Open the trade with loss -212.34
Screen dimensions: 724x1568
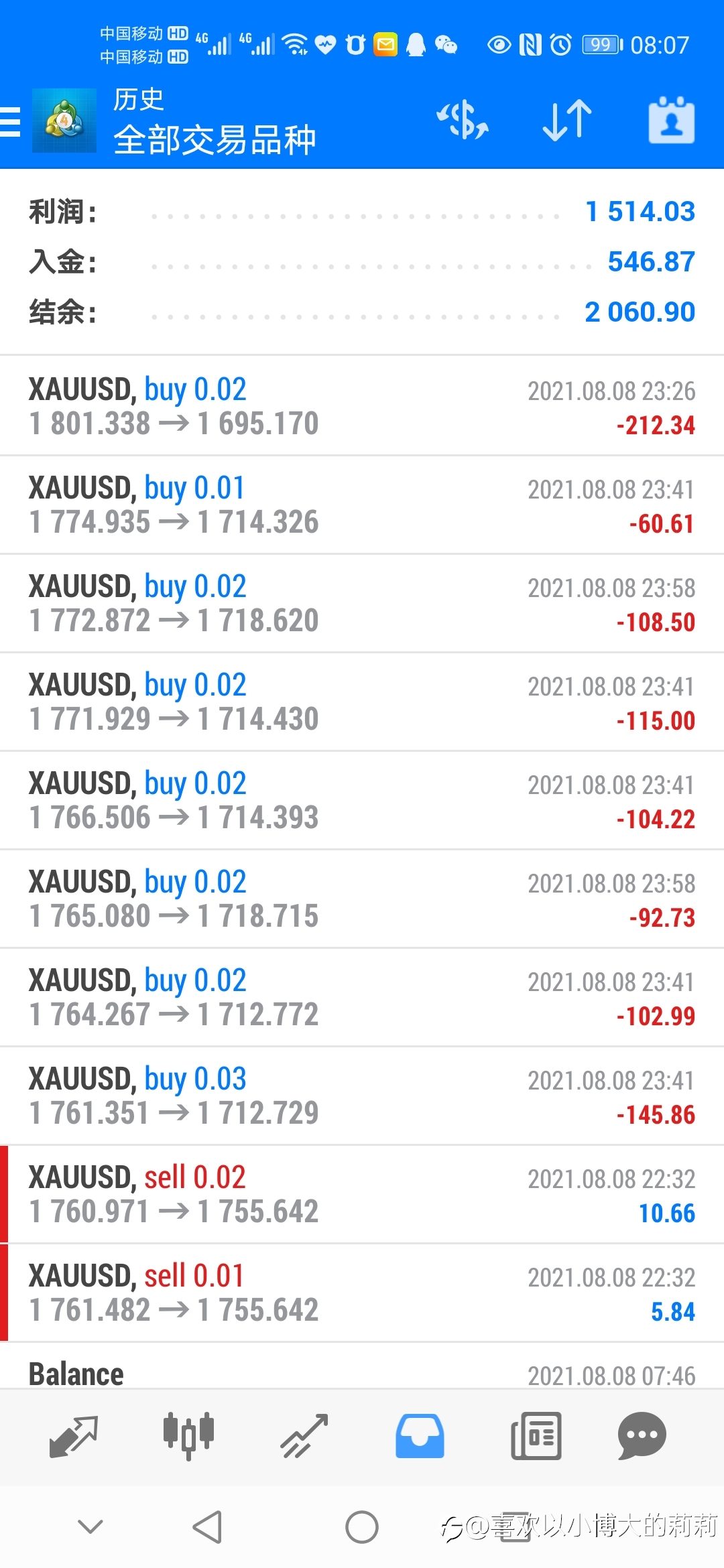coord(362,406)
